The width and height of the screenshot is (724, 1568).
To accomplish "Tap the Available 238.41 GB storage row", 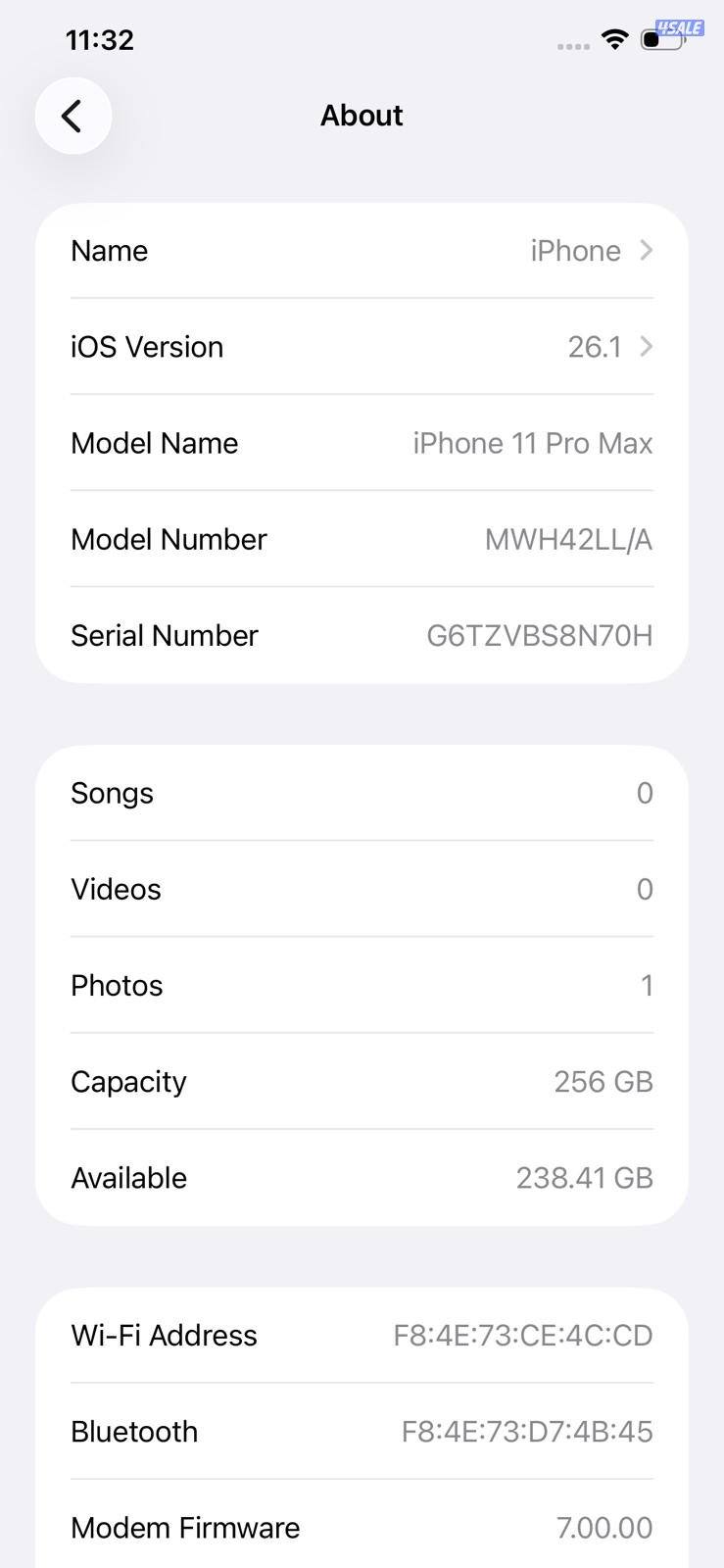I will coord(362,1177).
